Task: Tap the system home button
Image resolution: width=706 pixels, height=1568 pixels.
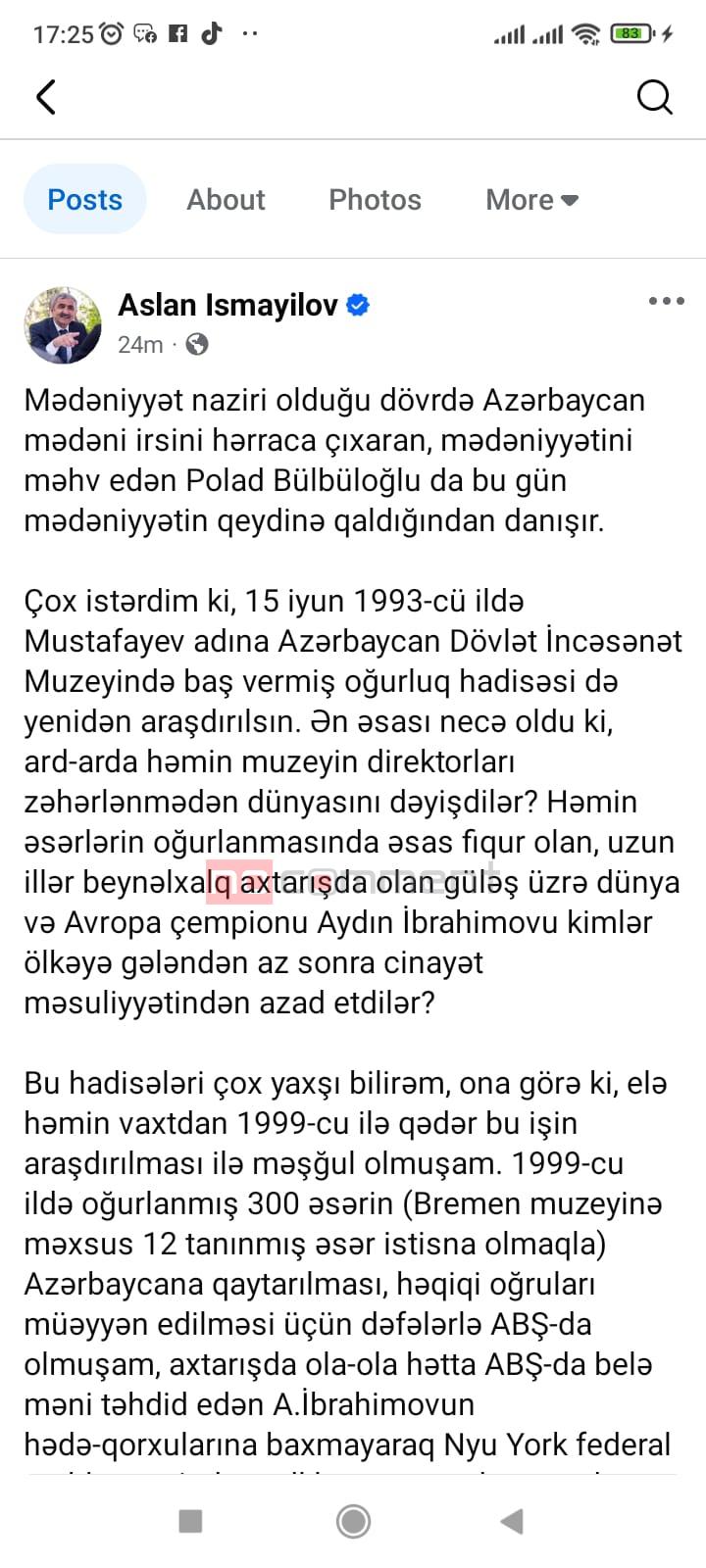Action: pos(353,1521)
